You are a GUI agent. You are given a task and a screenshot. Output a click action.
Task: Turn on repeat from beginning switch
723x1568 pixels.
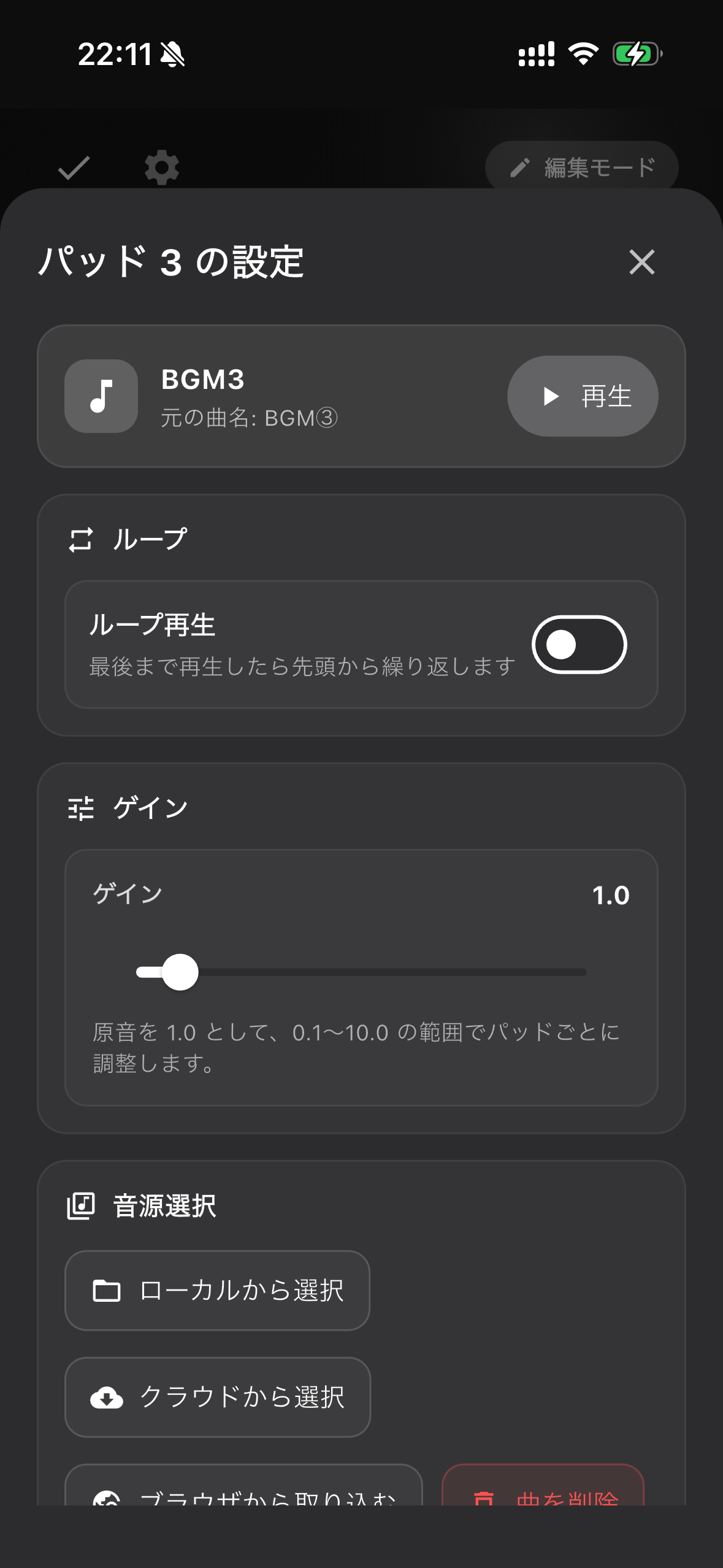click(x=579, y=644)
